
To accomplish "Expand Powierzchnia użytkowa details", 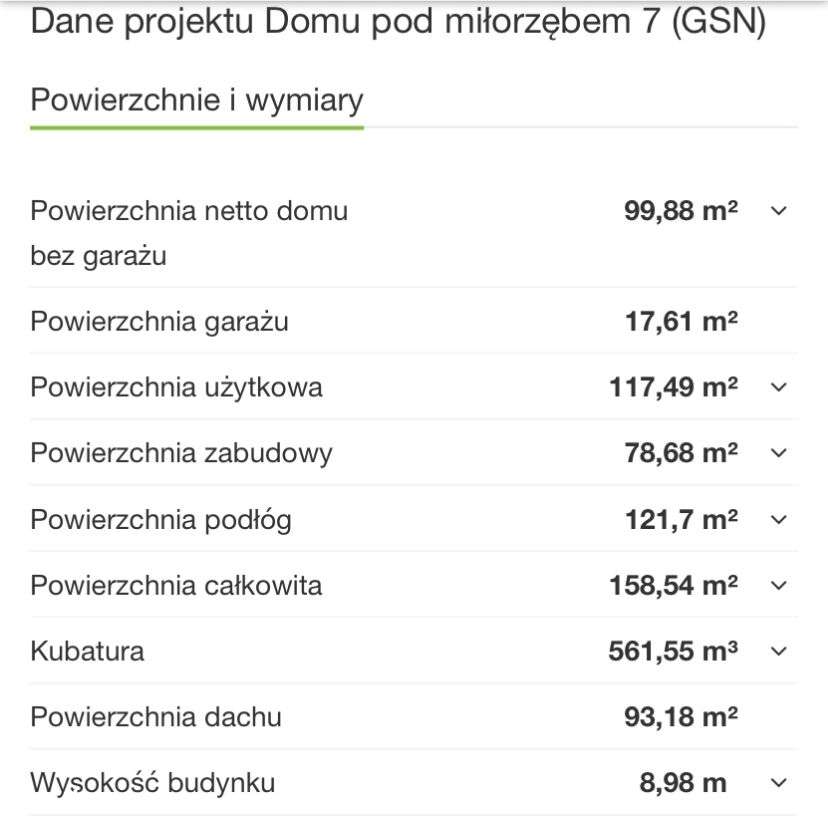I will [780, 387].
